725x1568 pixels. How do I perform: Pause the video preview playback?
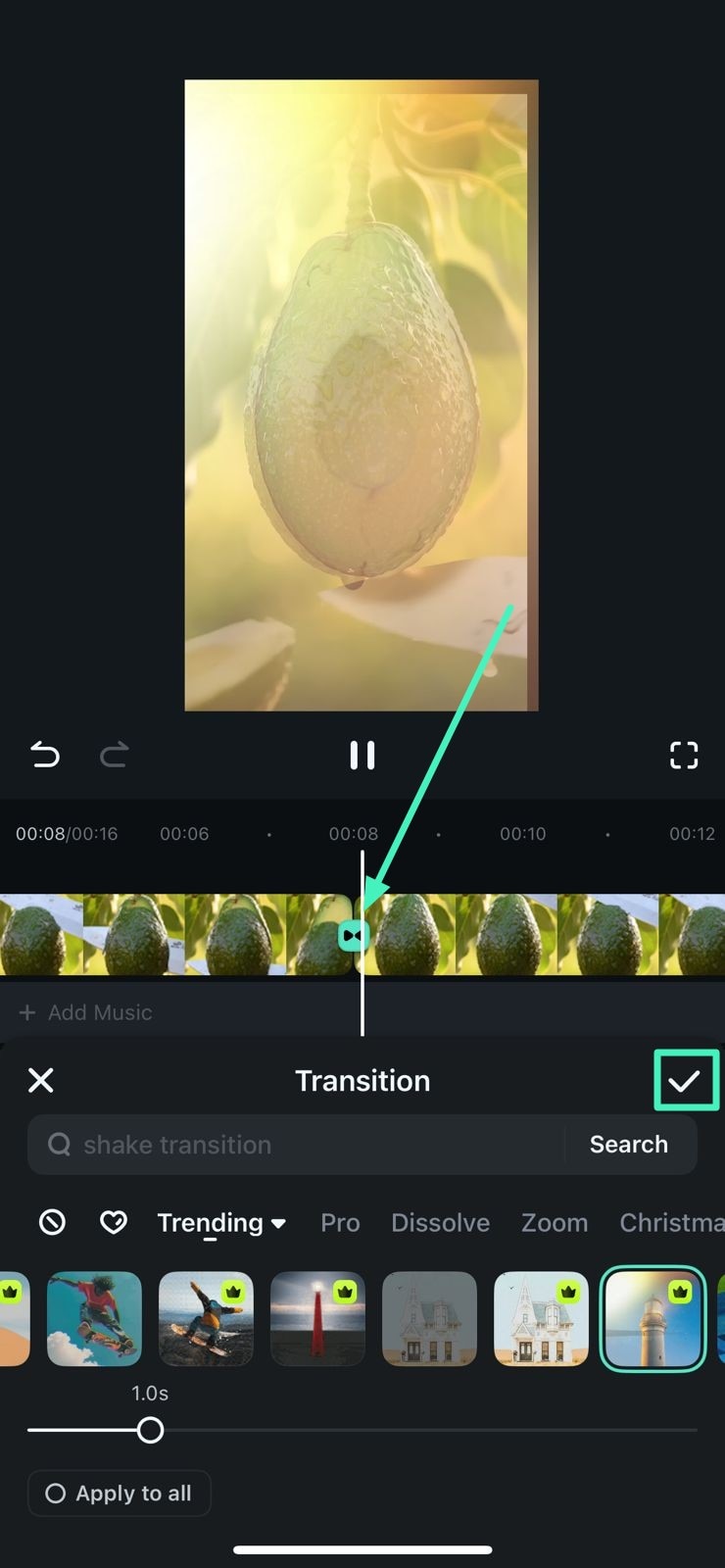point(362,755)
